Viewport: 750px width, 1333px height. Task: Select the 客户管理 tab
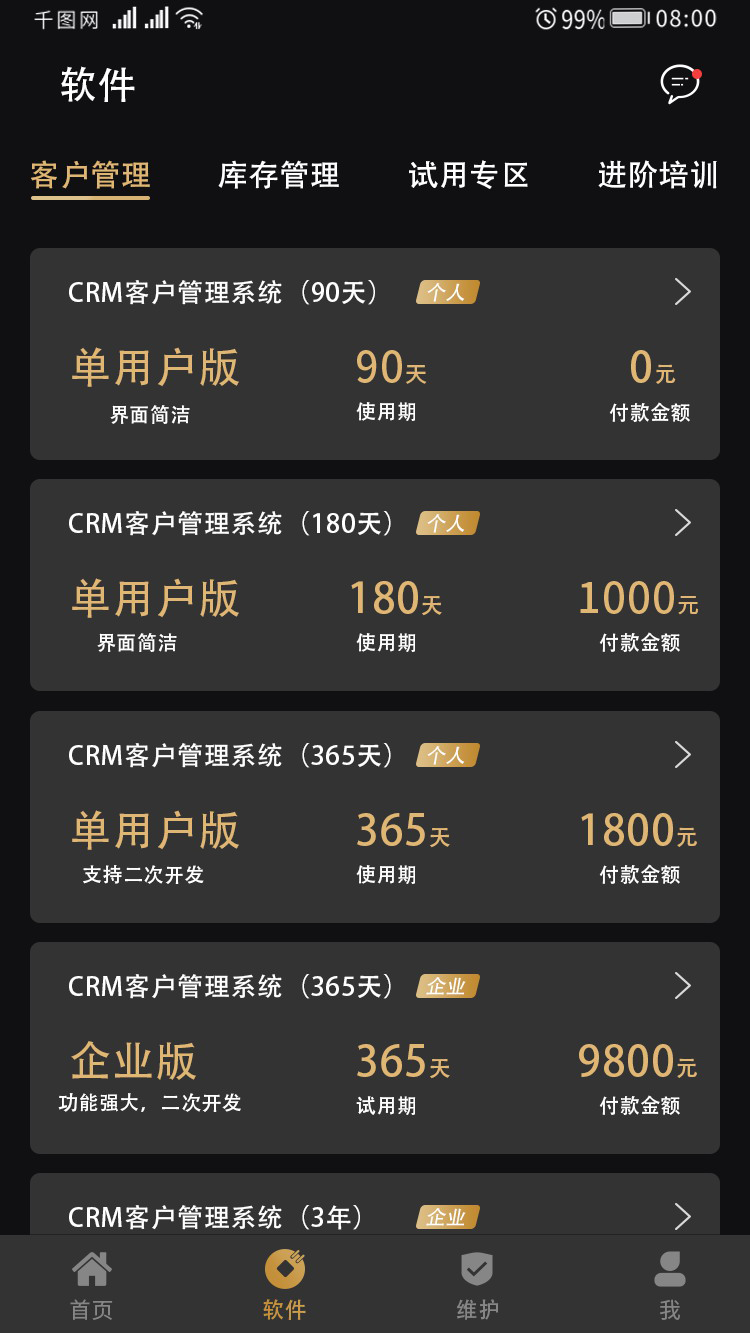[x=90, y=176]
